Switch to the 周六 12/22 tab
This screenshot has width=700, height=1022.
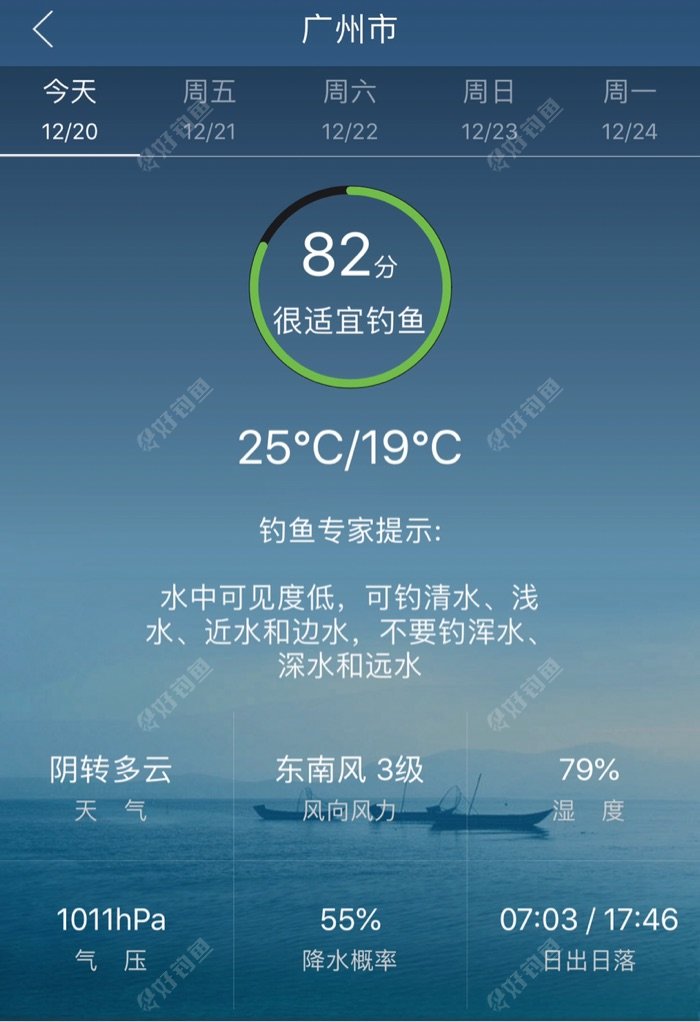(x=350, y=111)
